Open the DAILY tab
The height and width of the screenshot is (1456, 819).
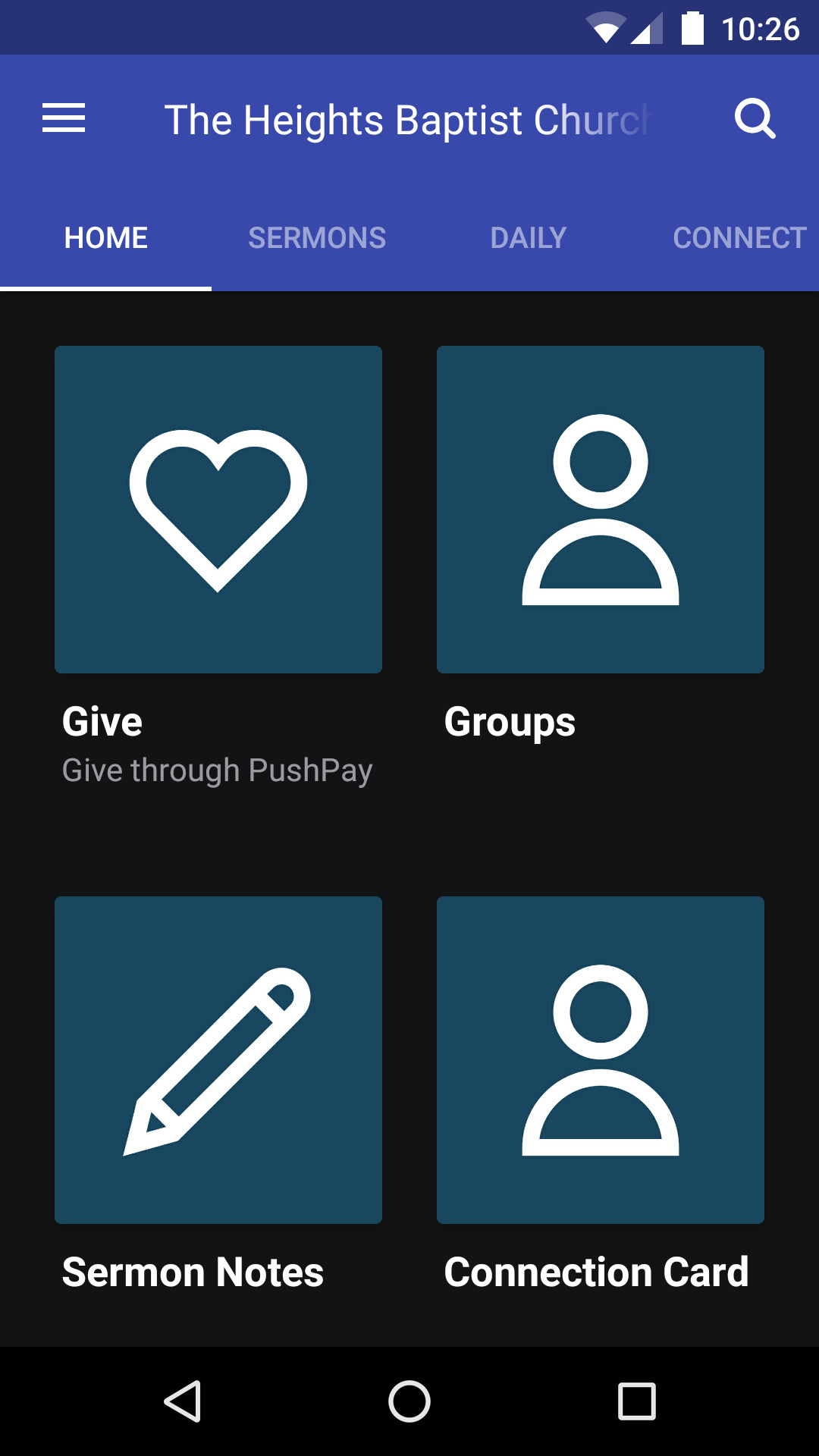tap(528, 237)
